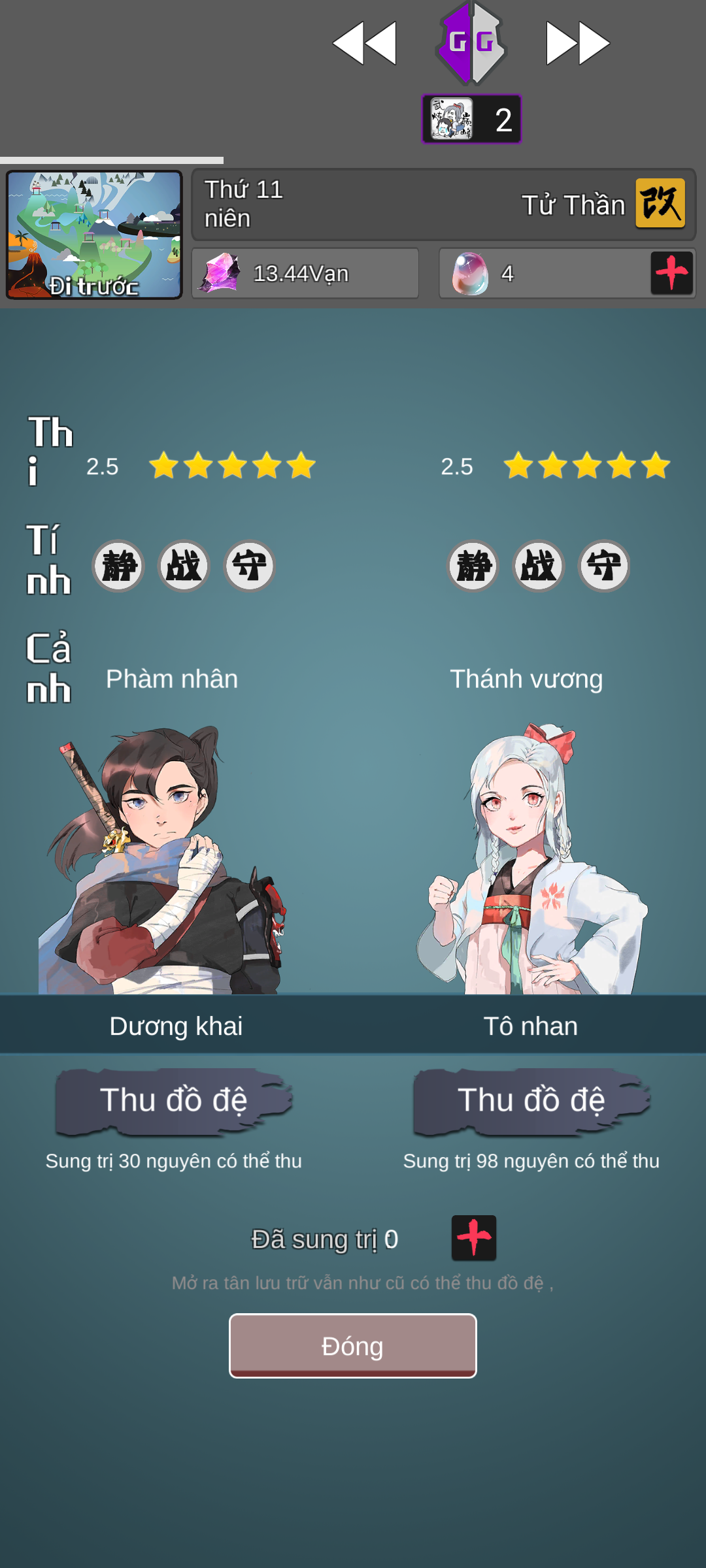Open the GG GameGuardian overlay icon
This screenshot has height=1568, width=706.
click(x=471, y=43)
